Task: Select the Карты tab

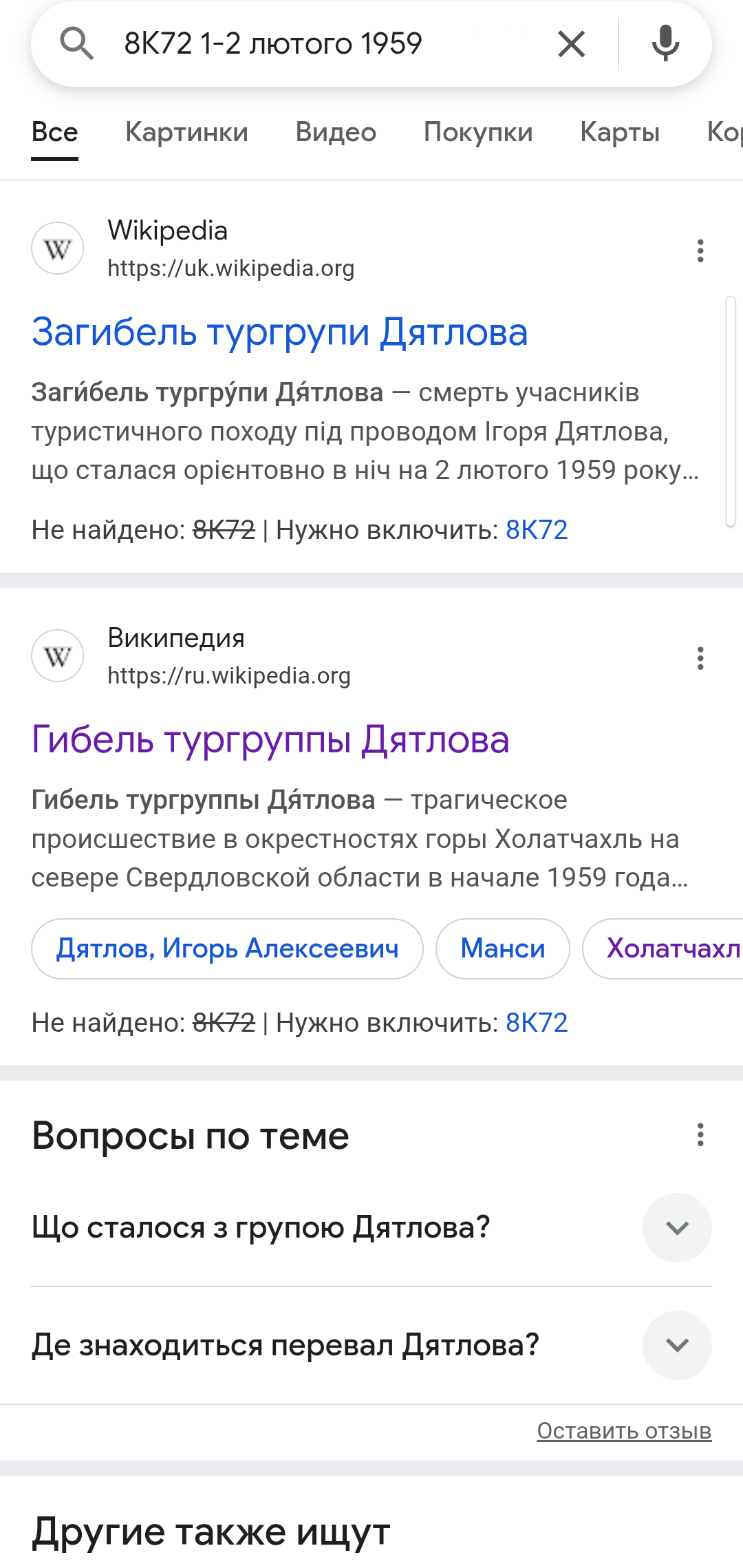Action: (x=620, y=132)
